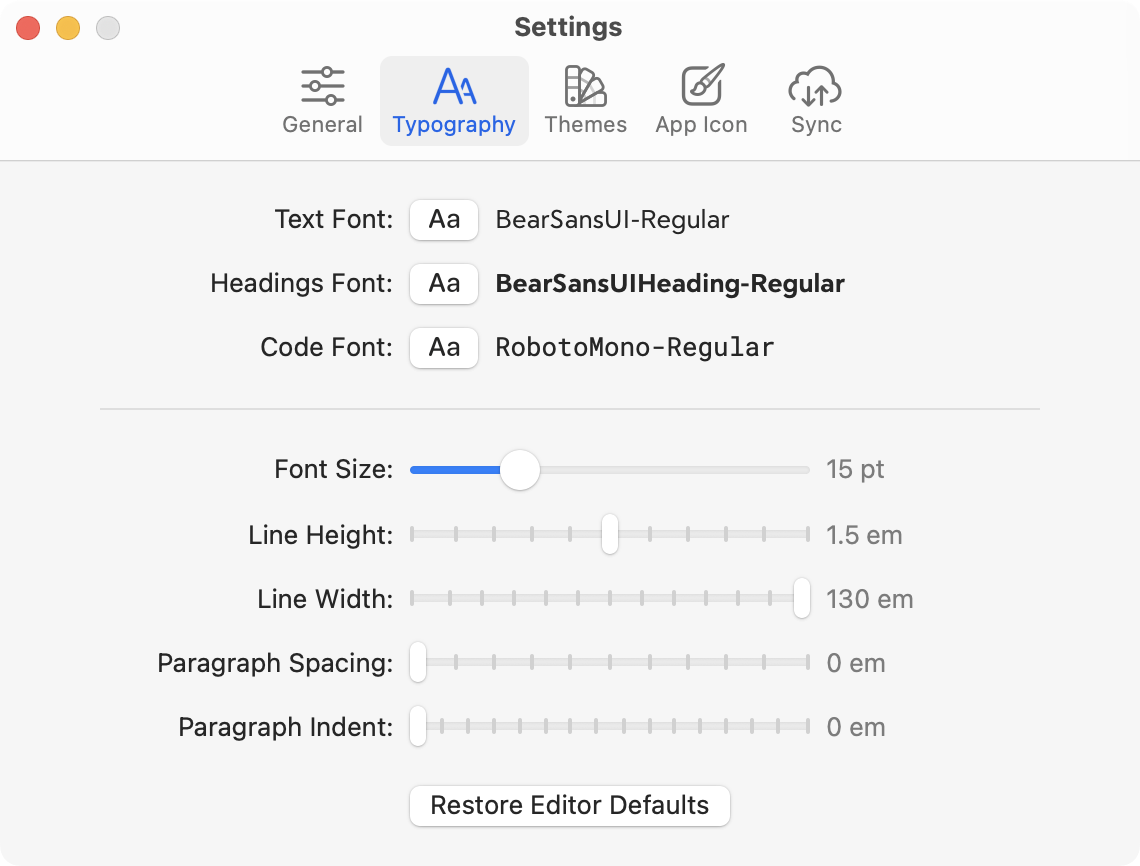Viewport: 1140px width, 866px height.
Task: Tap the Paragraph Spacing slider
Action: [x=418, y=663]
